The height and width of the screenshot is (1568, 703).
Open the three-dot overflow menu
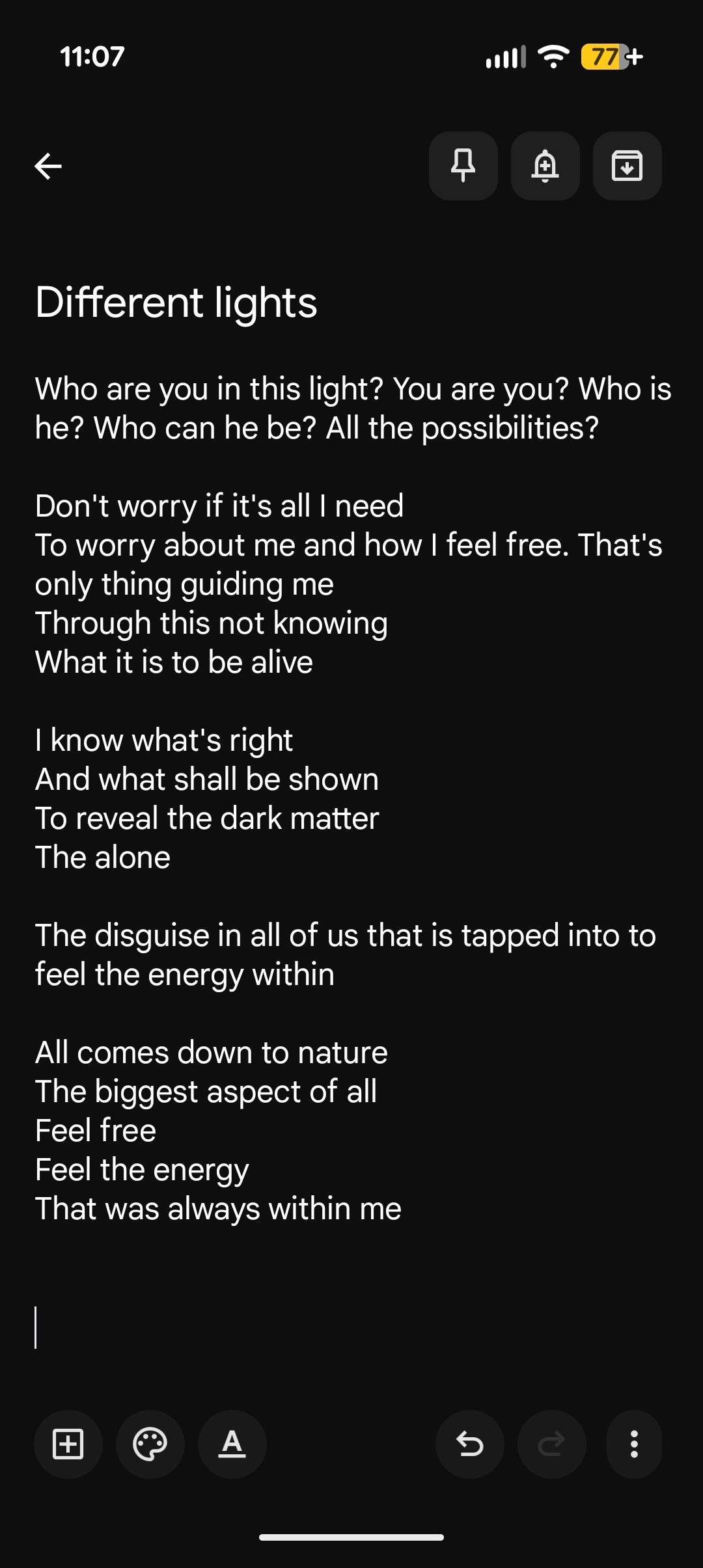634,1444
